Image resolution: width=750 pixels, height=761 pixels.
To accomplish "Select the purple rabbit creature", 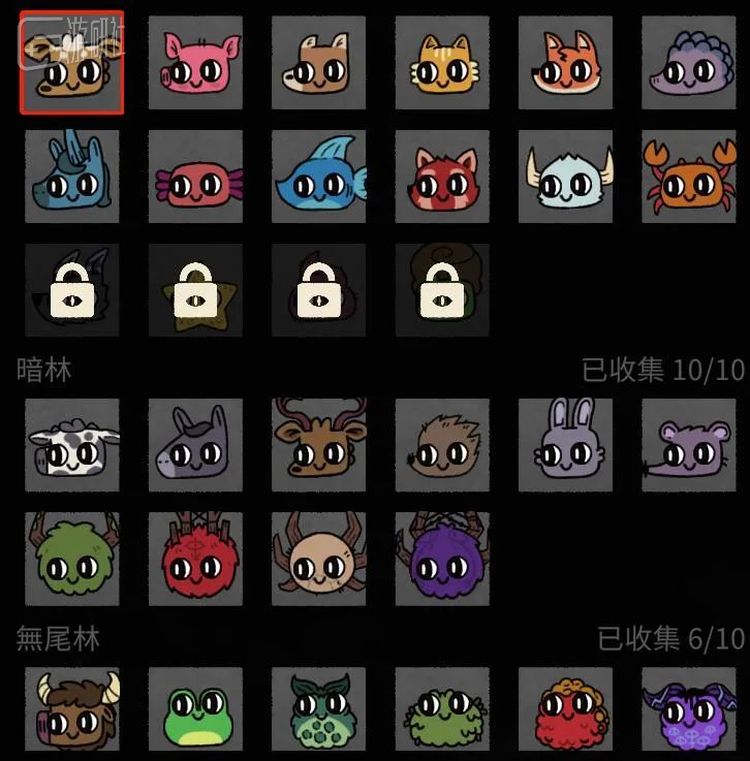I will [565, 445].
